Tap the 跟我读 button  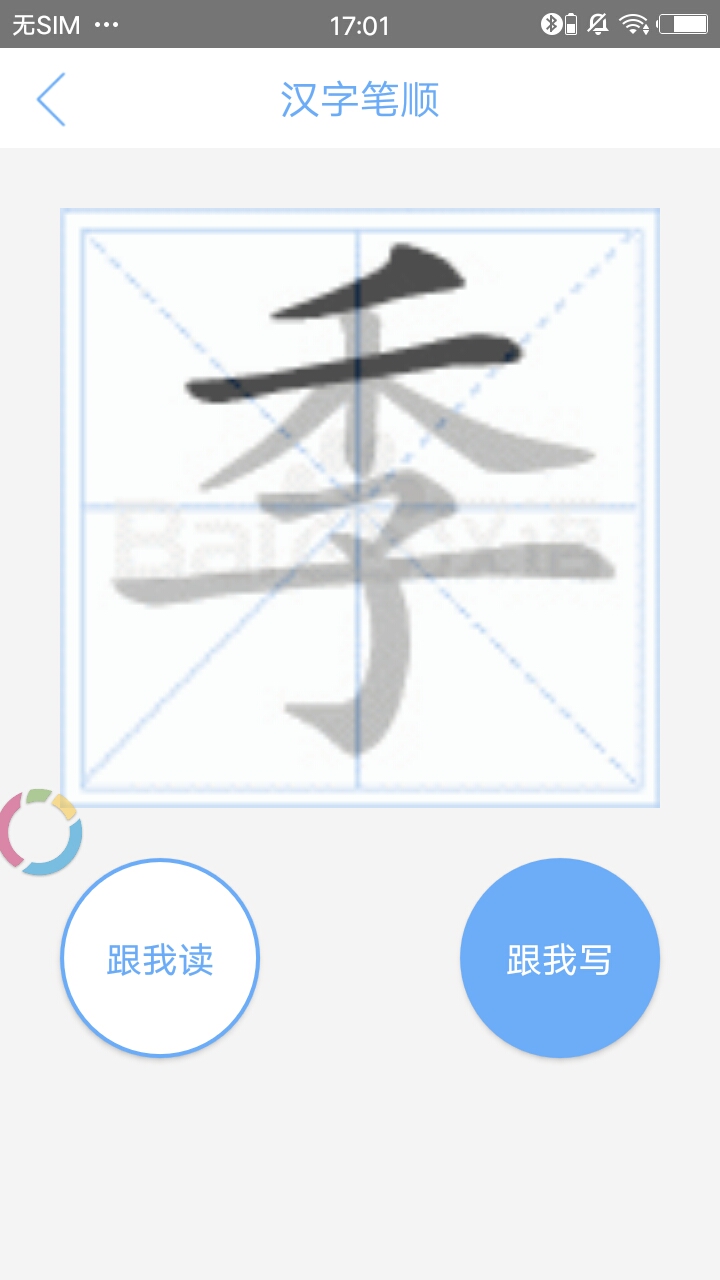point(160,958)
